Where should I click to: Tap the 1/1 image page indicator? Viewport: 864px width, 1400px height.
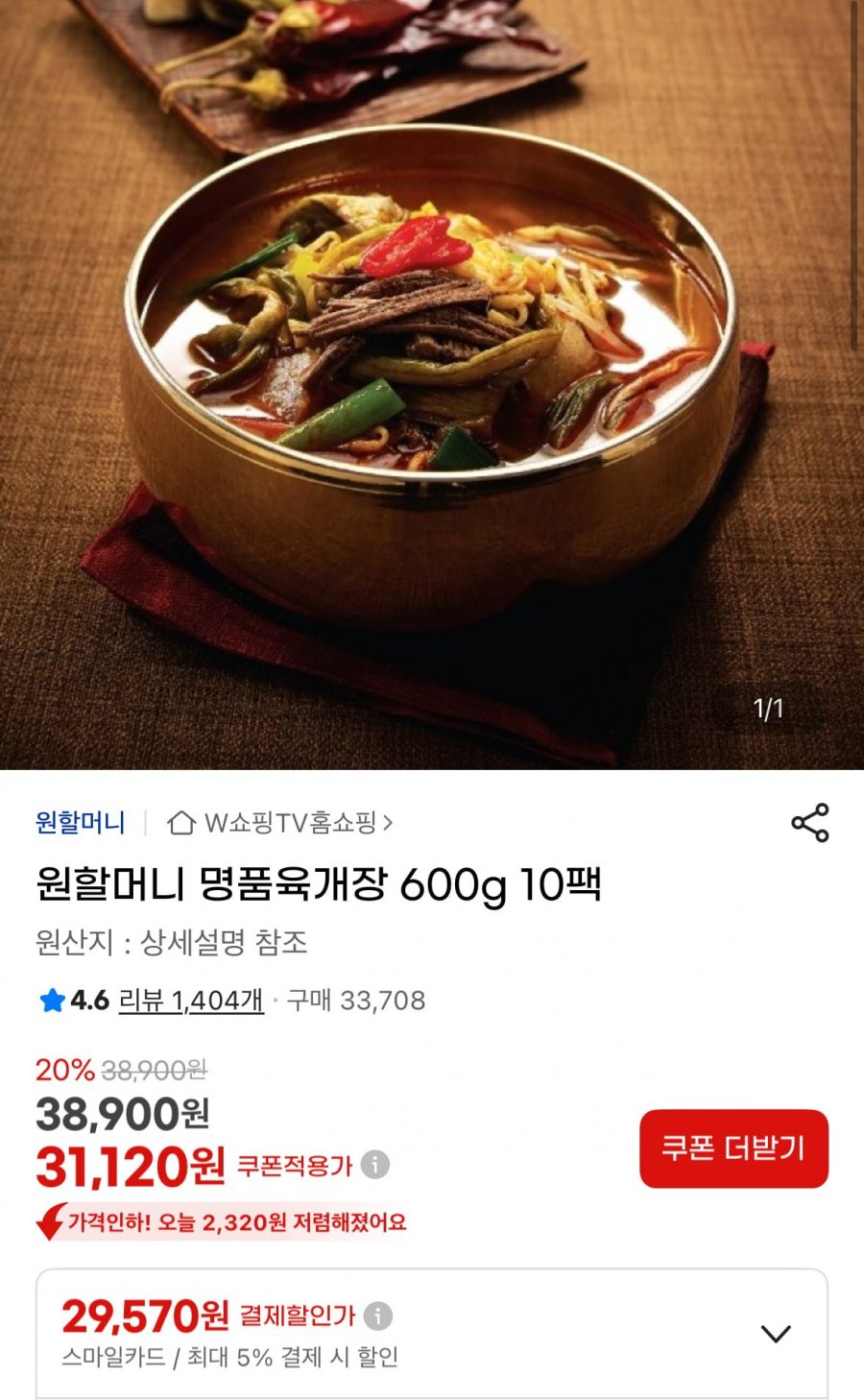coord(768,708)
